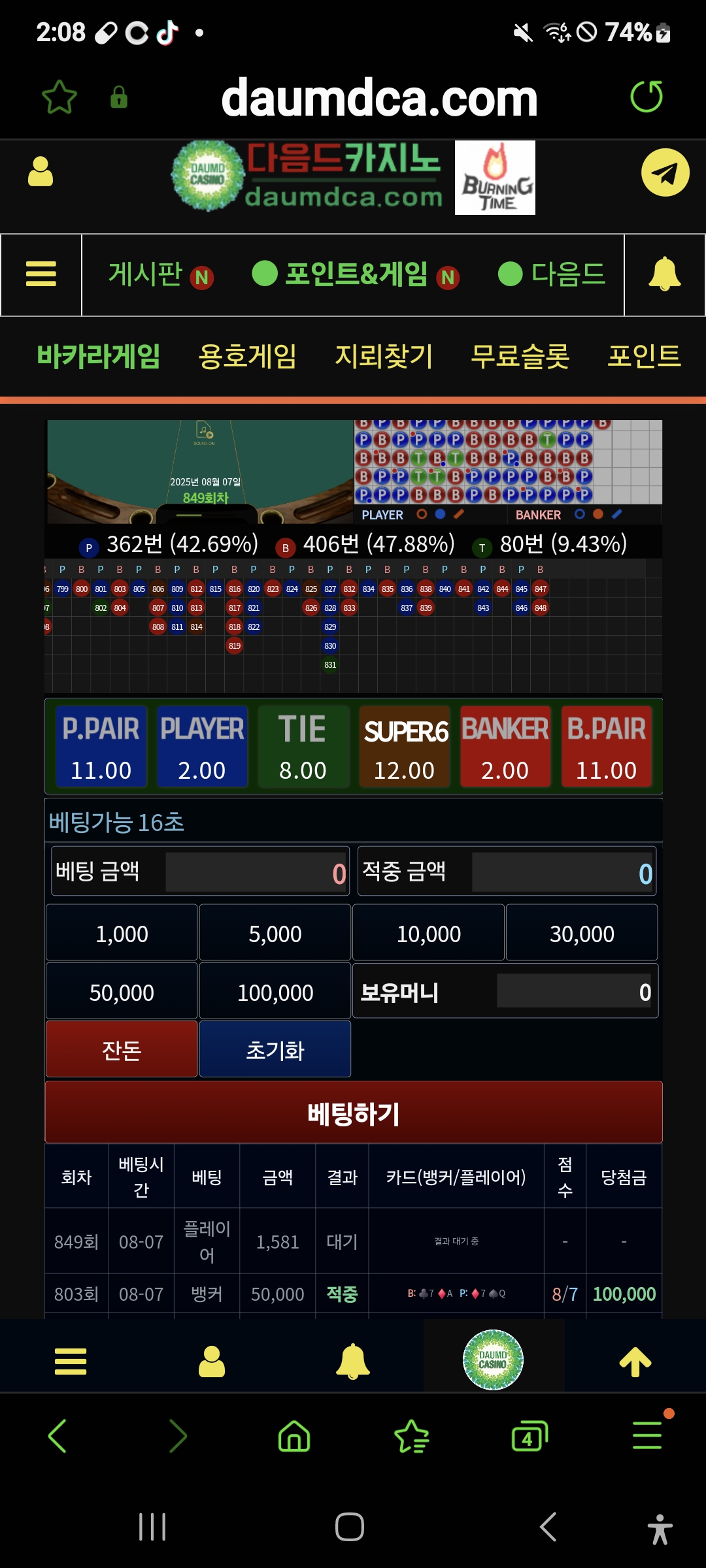Viewport: 706px width, 1568px height.
Task: Jump to top with the up arrow
Action: pyautogui.click(x=635, y=1362)
